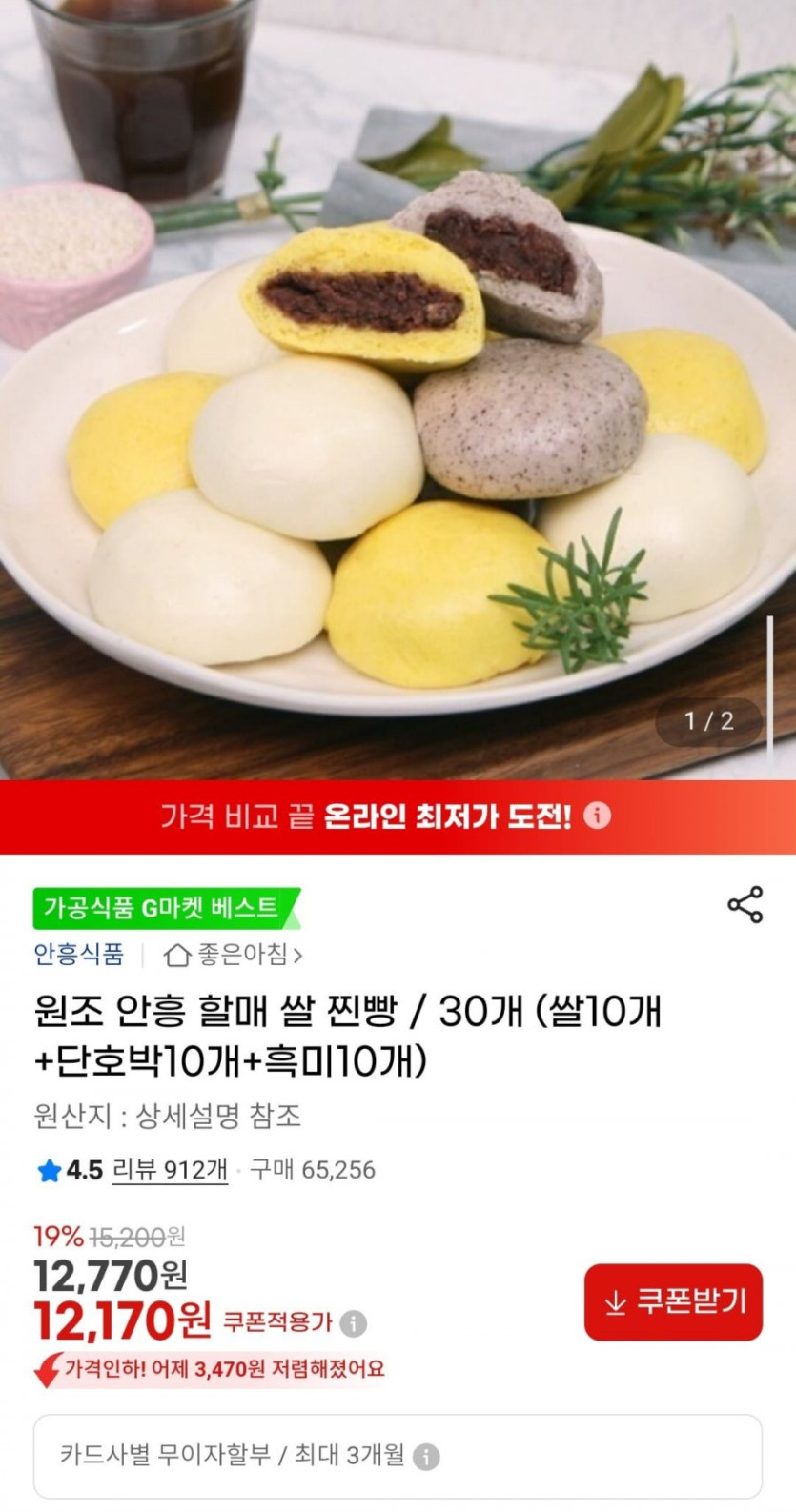The image size is (796, 1512).
Task: Open 리뷰 912개 reviews
Action: (170, 1170)
